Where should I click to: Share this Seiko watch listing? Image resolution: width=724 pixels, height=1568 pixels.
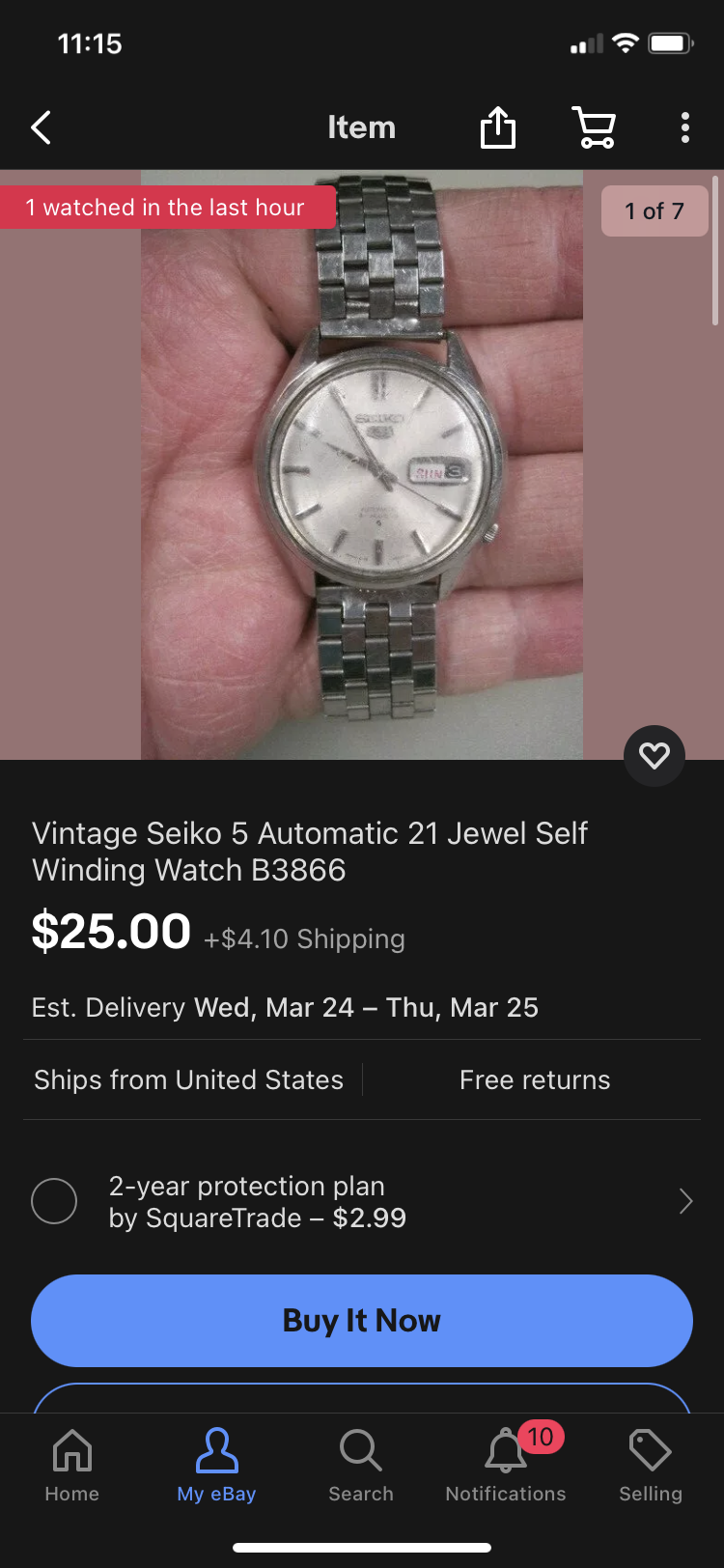498,126
